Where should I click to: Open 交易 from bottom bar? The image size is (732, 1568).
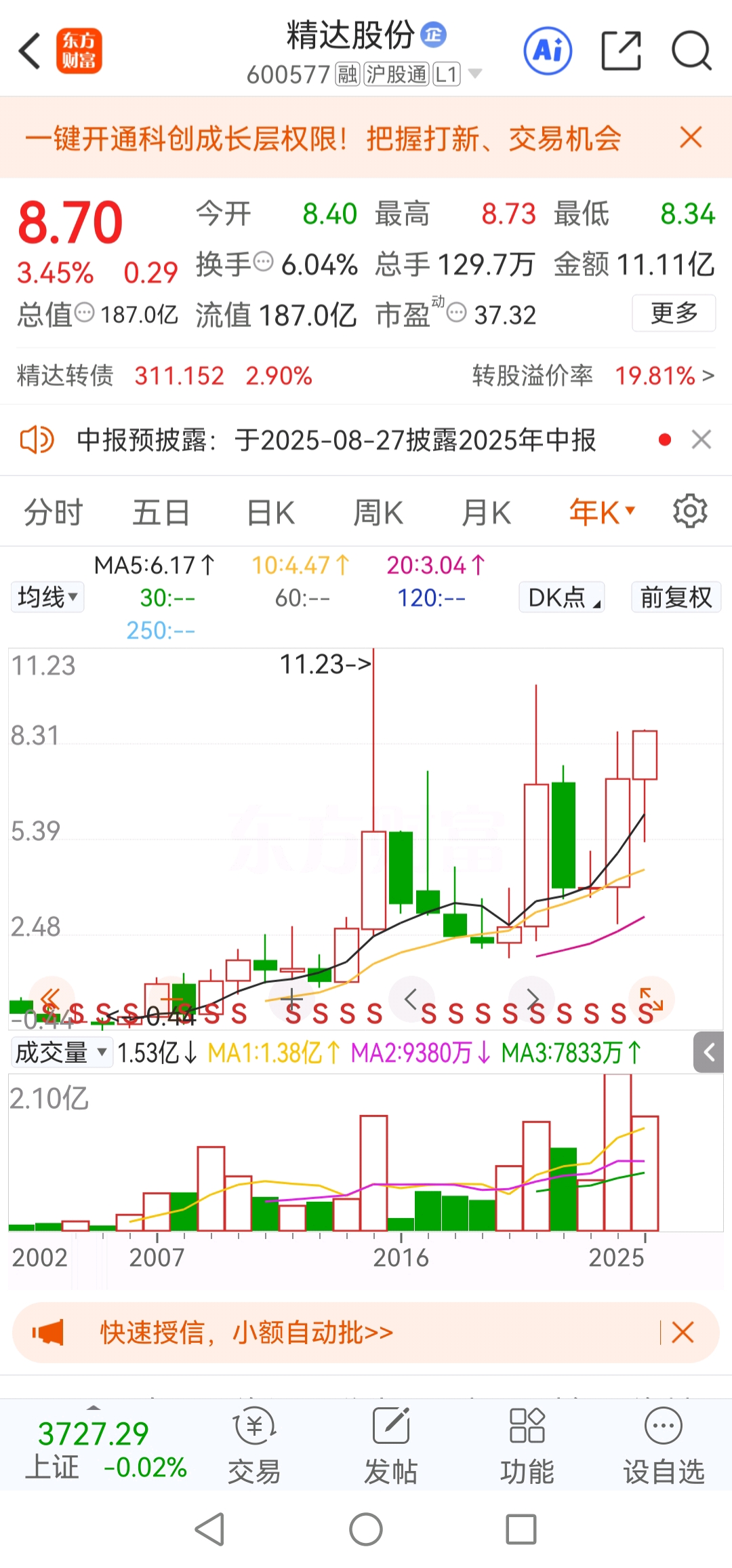254,1446
